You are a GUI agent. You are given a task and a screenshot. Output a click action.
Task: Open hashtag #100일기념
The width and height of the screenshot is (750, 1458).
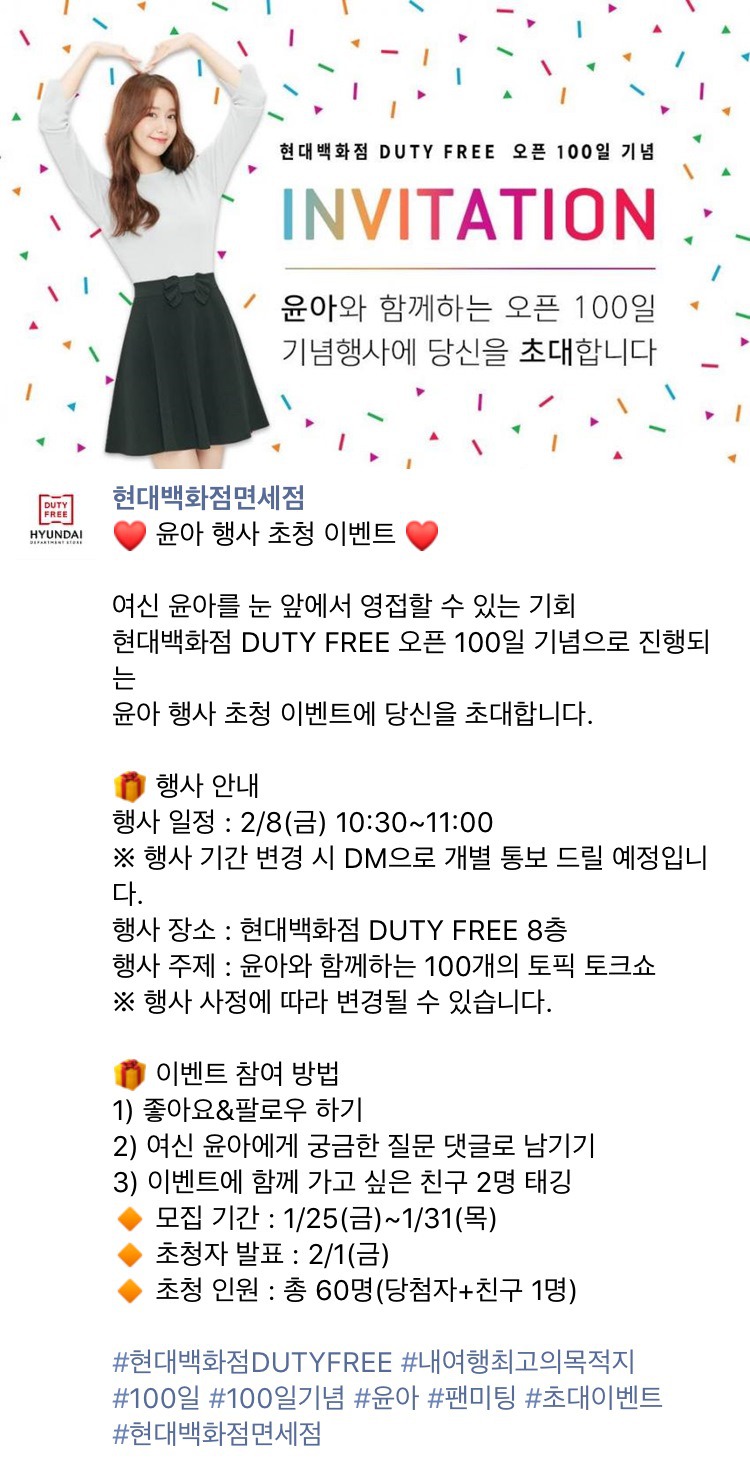click(x=276, y=1397)
